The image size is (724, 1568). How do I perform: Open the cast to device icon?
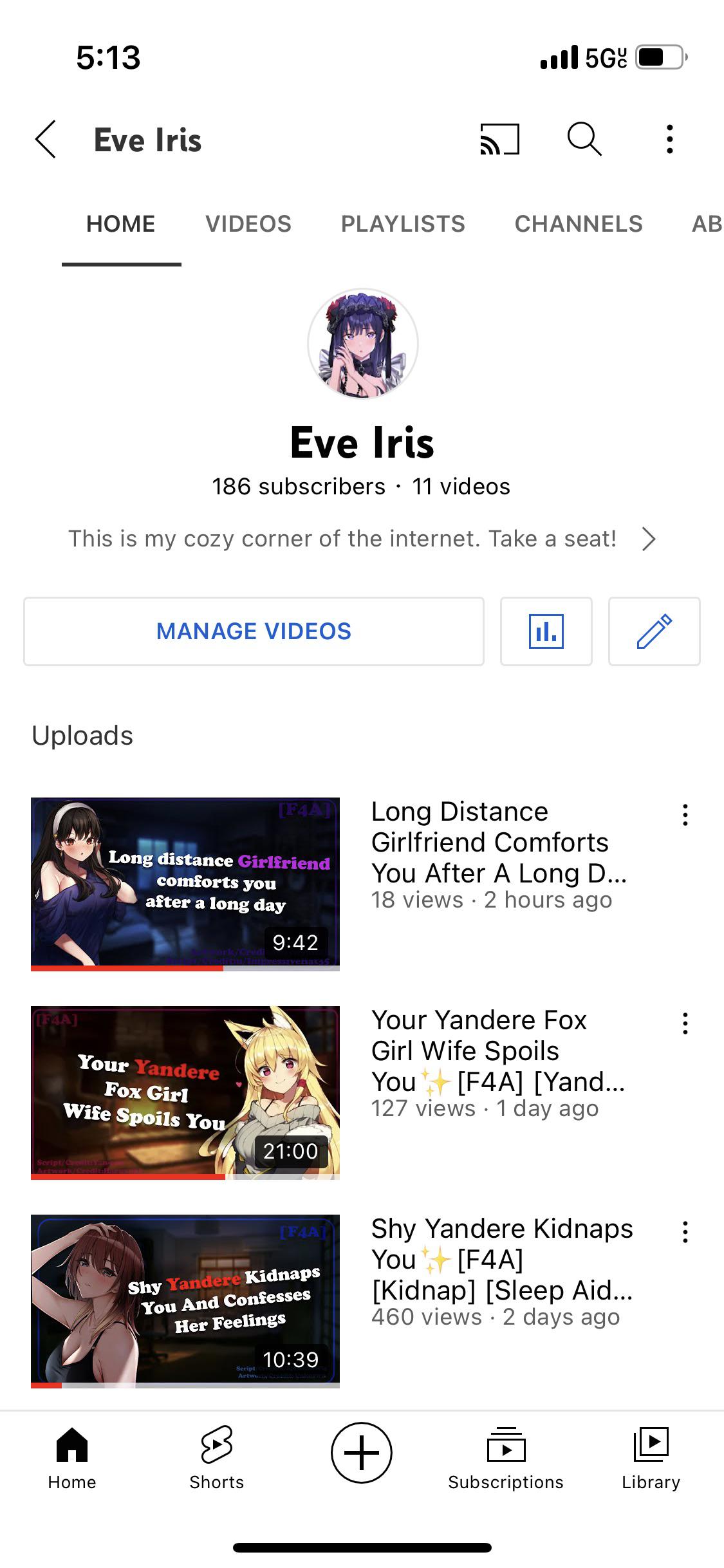pyautogui.click(x=499, y=139)
